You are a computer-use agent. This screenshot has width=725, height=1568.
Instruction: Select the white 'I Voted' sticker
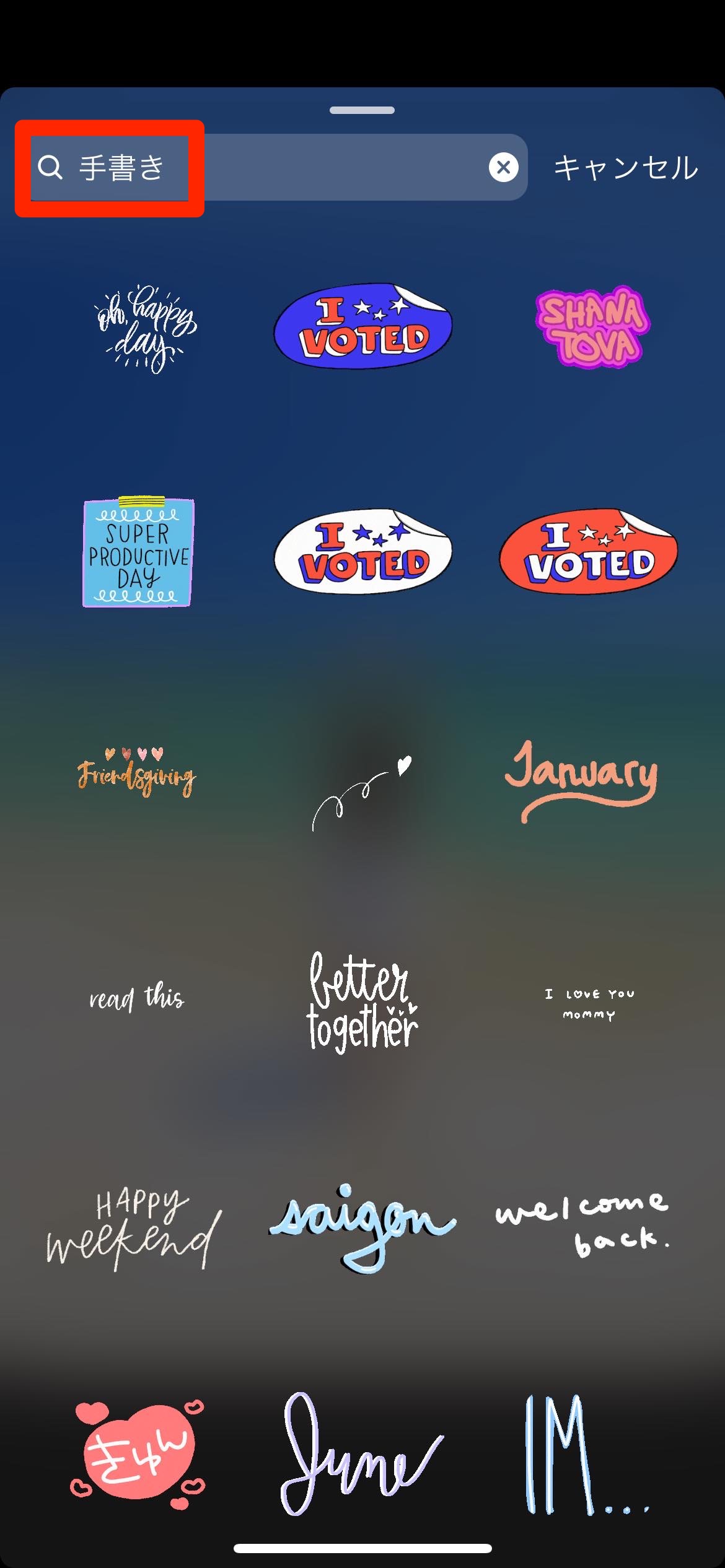pos(363,551)
